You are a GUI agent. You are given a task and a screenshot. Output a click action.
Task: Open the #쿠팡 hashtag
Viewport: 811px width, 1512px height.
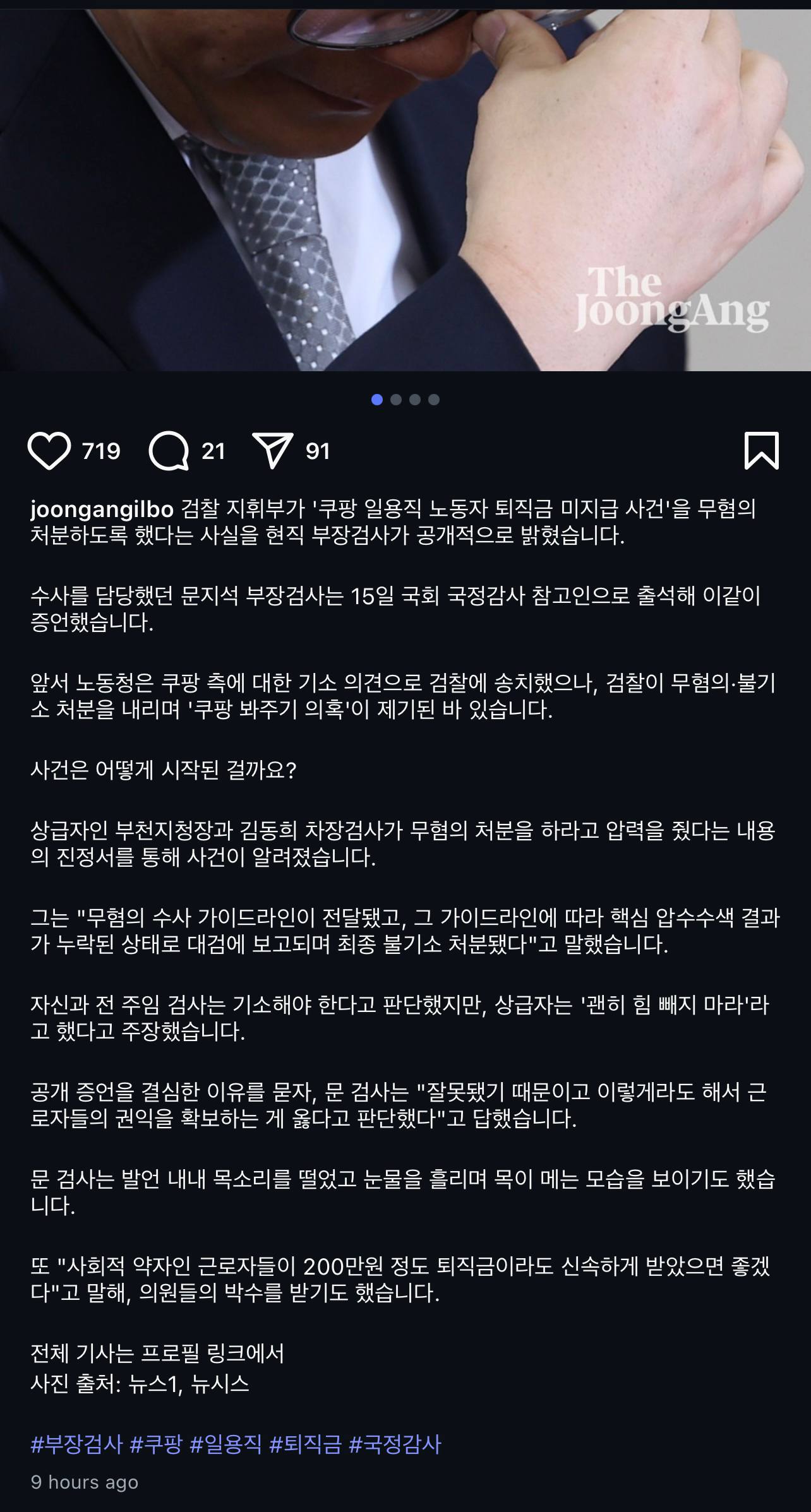(x=156, y=1444)
